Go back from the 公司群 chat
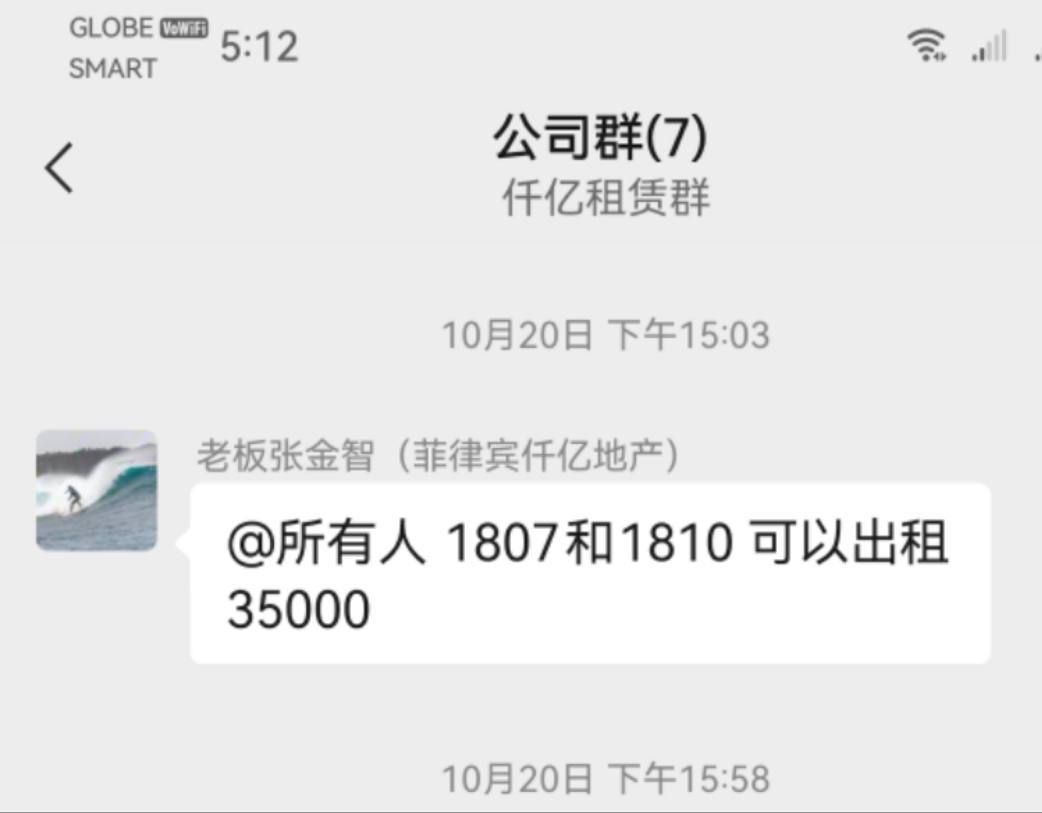1042x813 pixels. click(60, 167)
